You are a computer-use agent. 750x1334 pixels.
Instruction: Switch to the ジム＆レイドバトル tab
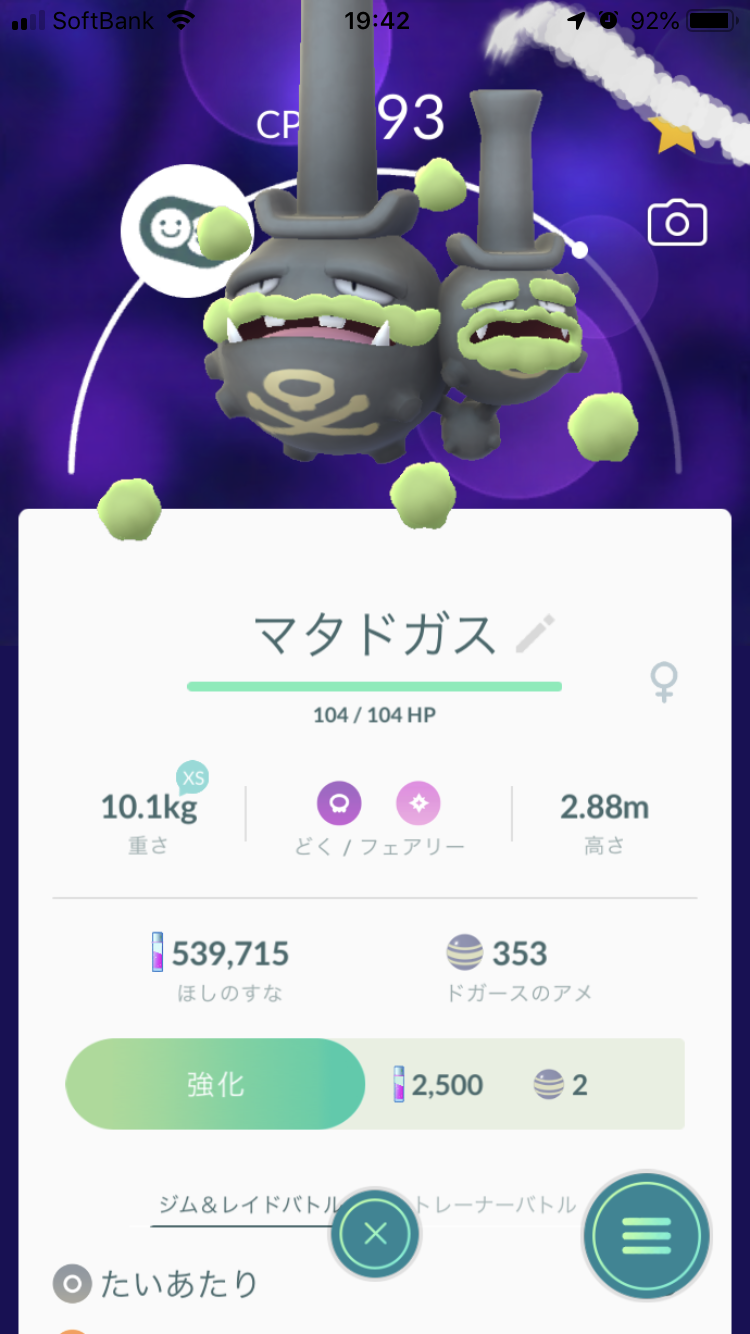coord(246,1205)
